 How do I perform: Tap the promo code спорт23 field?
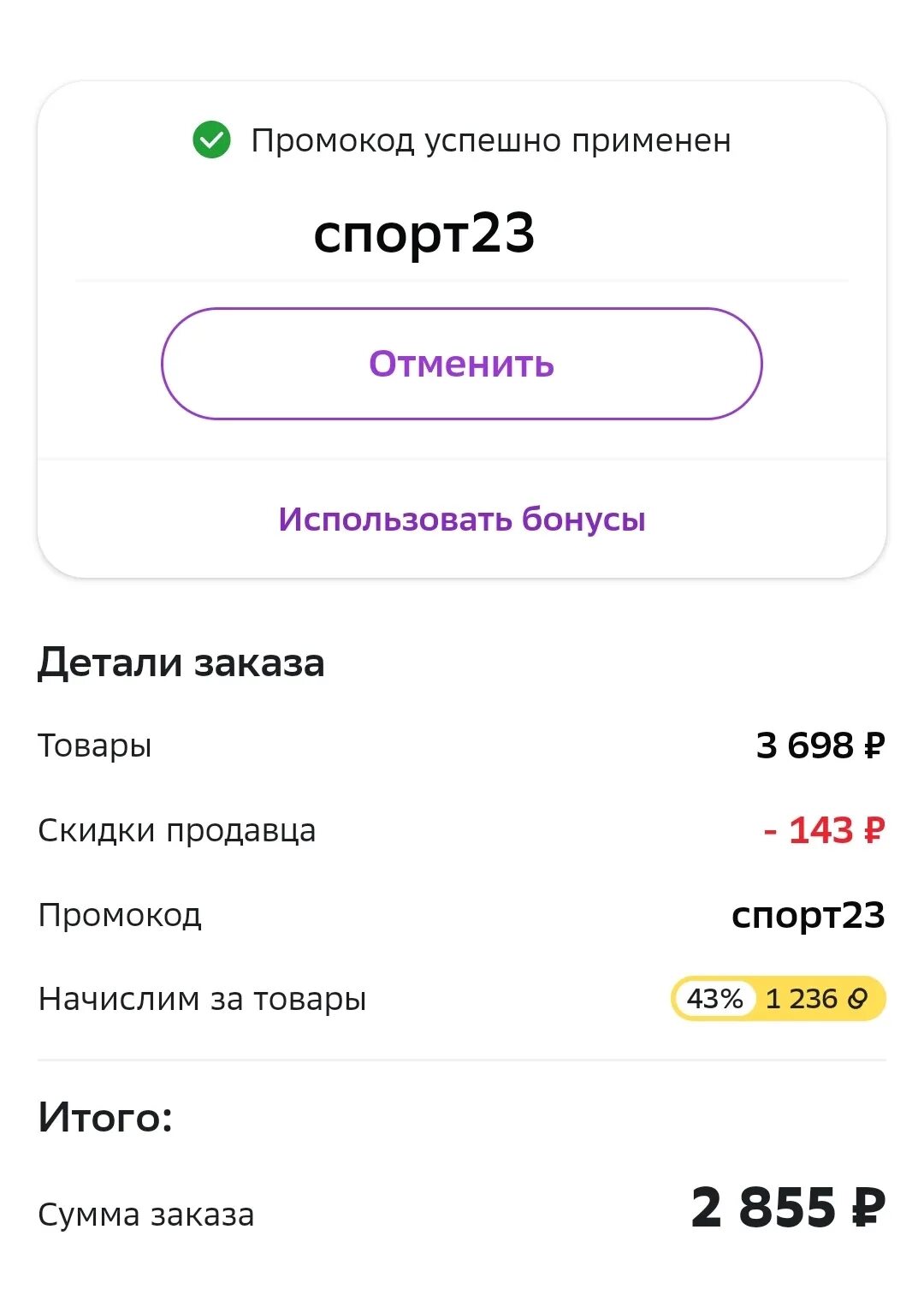424,231
